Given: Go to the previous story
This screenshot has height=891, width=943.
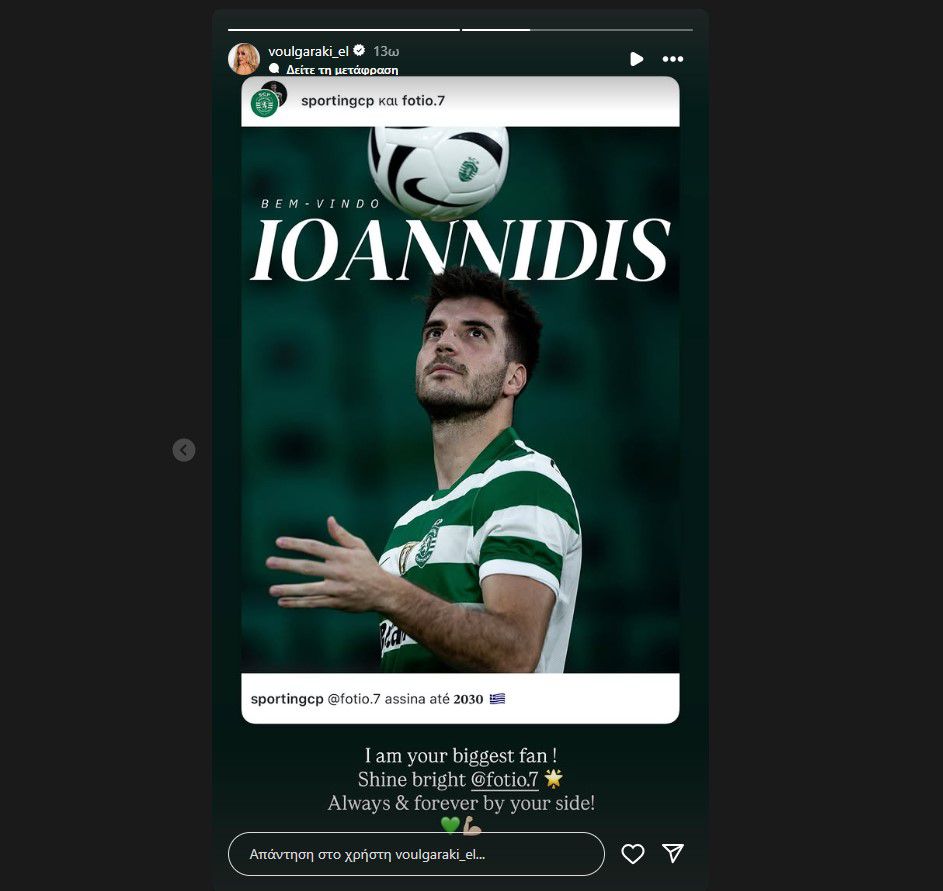Looking at the screenshot, I should point(183,450).
